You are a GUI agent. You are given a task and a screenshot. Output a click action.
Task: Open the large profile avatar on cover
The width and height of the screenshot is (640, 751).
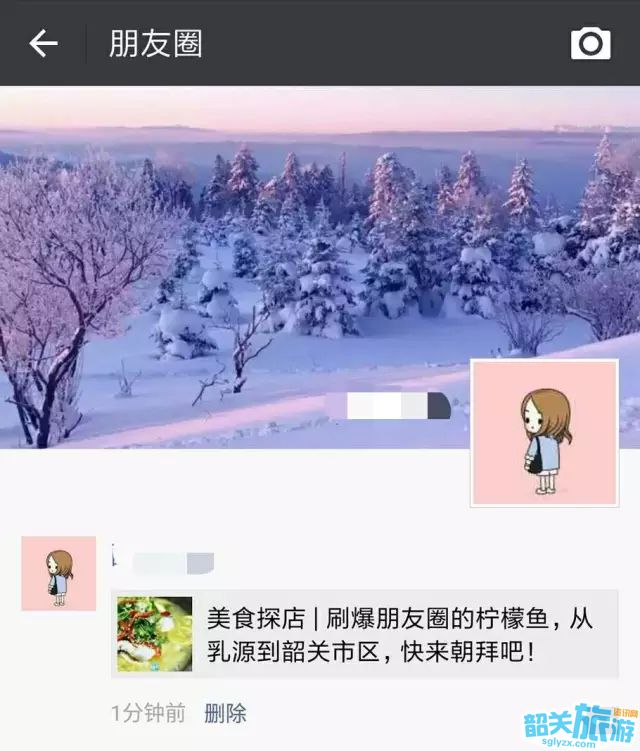[544, 433]
